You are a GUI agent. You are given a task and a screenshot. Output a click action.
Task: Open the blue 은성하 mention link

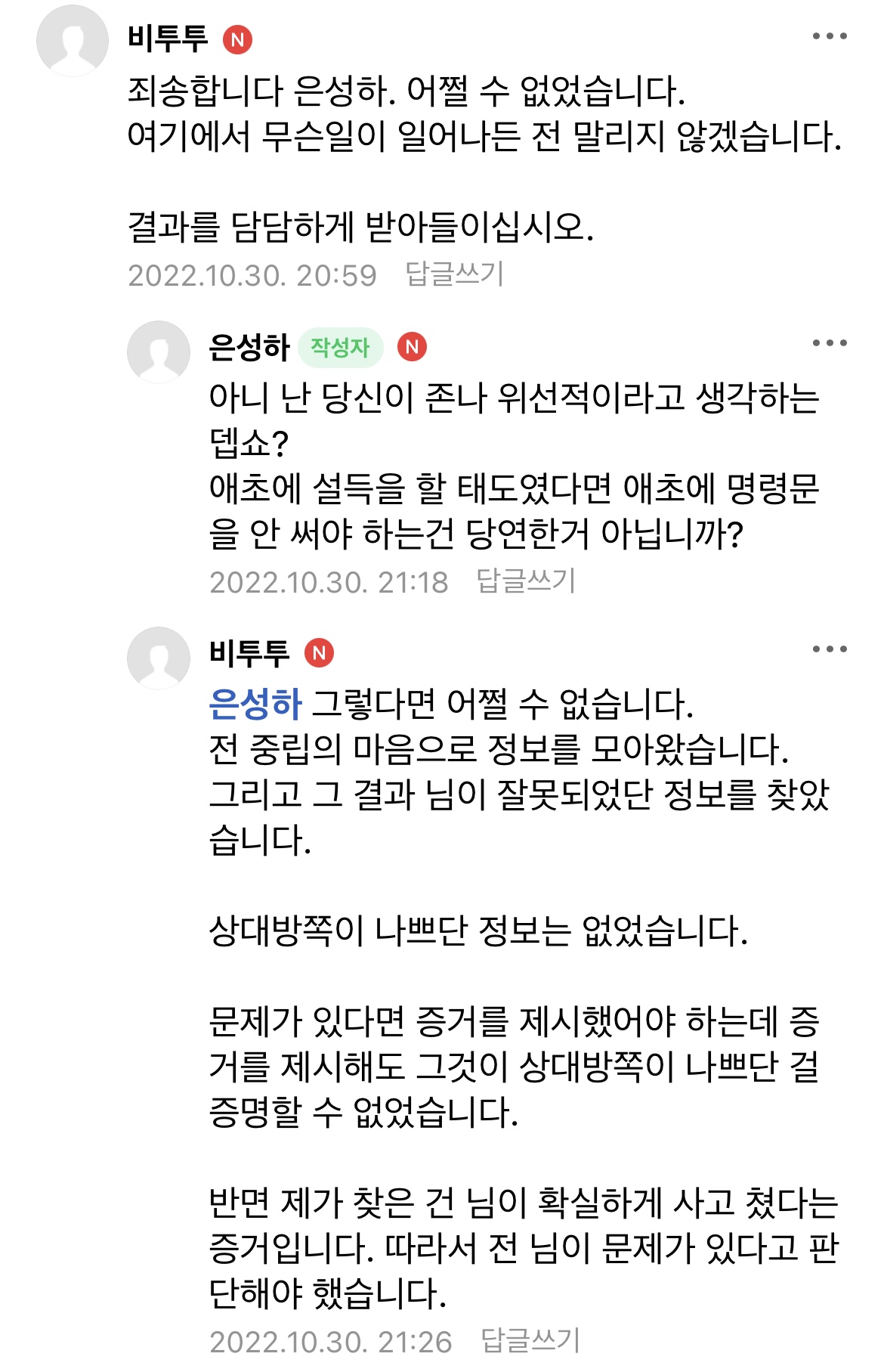point(255,704)
